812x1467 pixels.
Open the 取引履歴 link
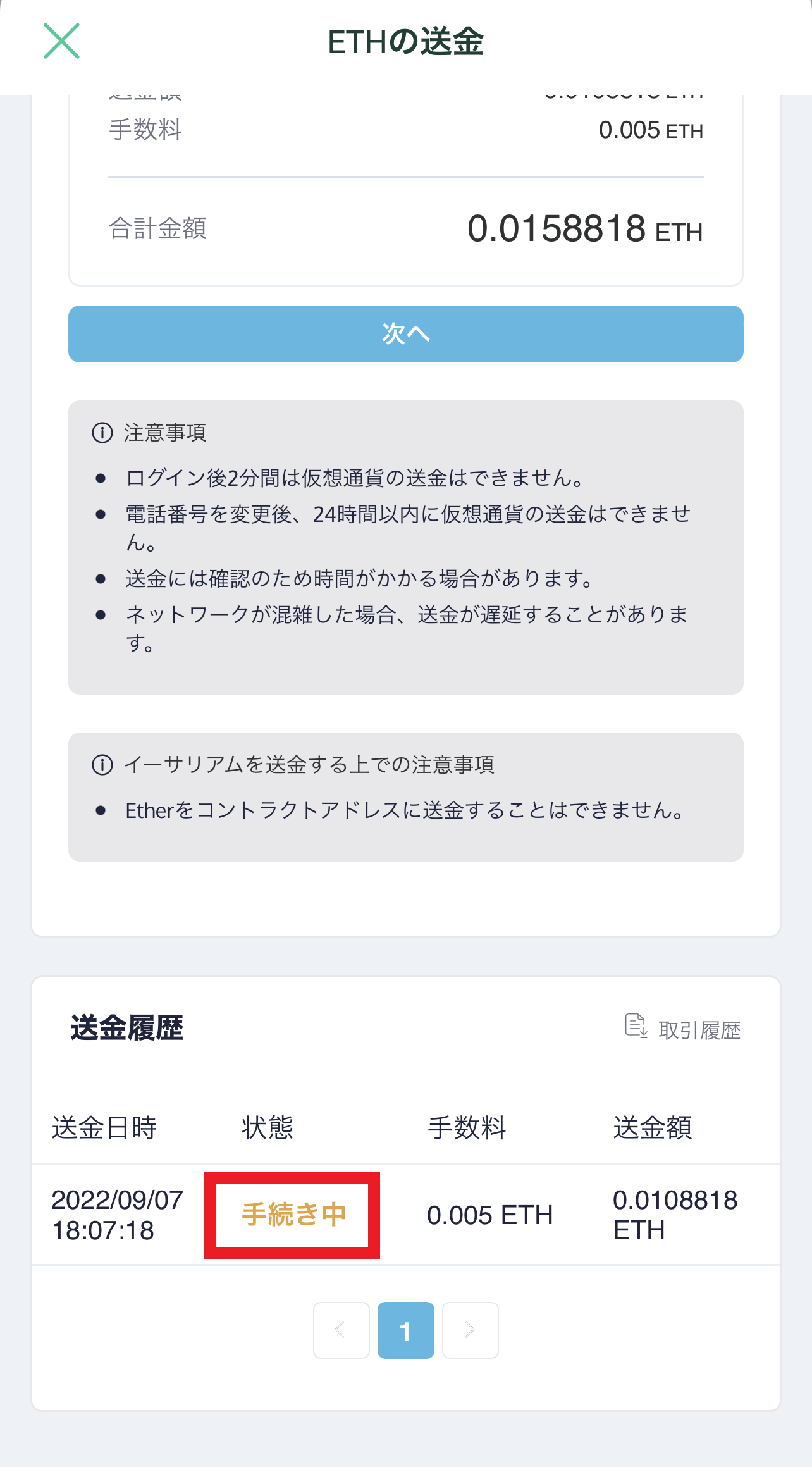(682, 1029)
